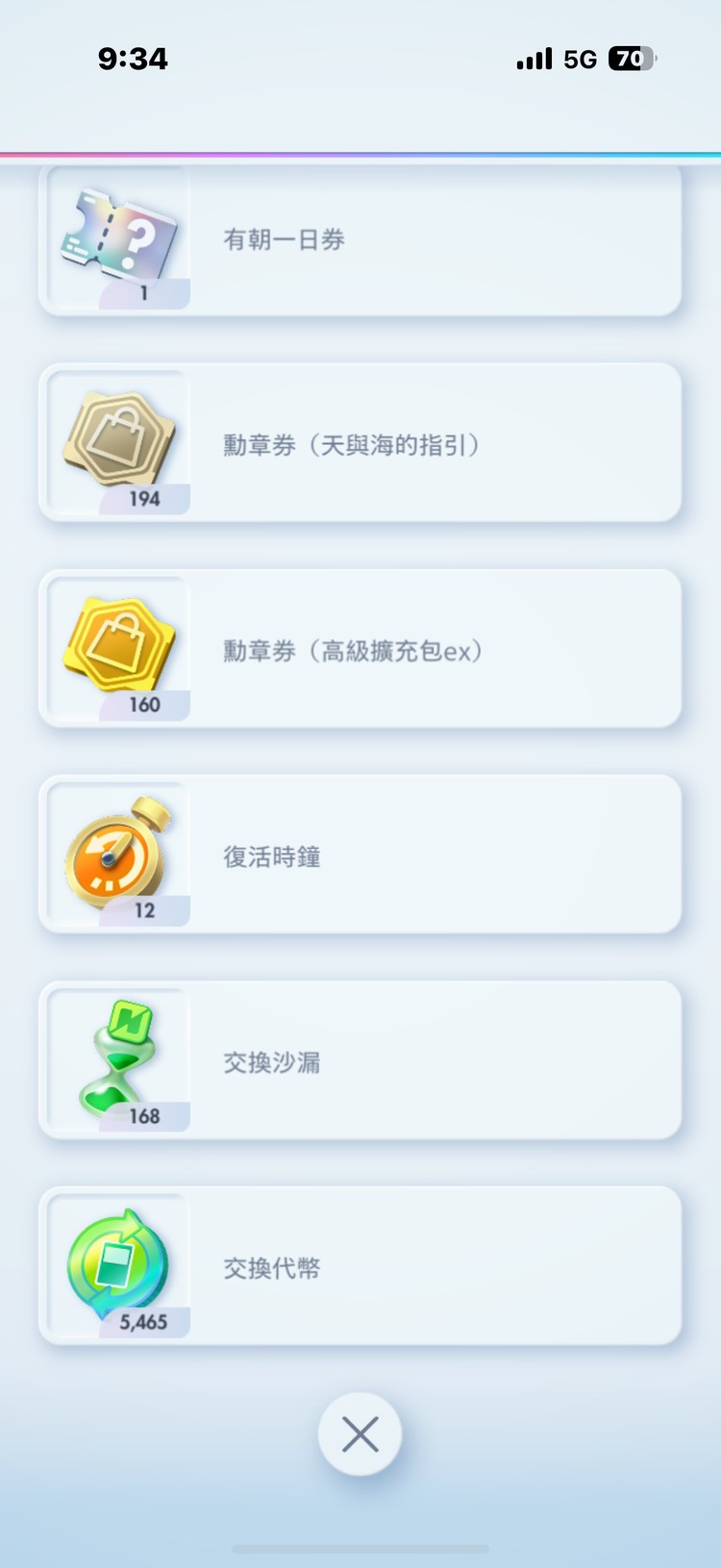Tap the quantity badge showing 194
Image resolution: width=721 pixels, height=1568 pixels.
pyautogui.click(x=145, y=499)
